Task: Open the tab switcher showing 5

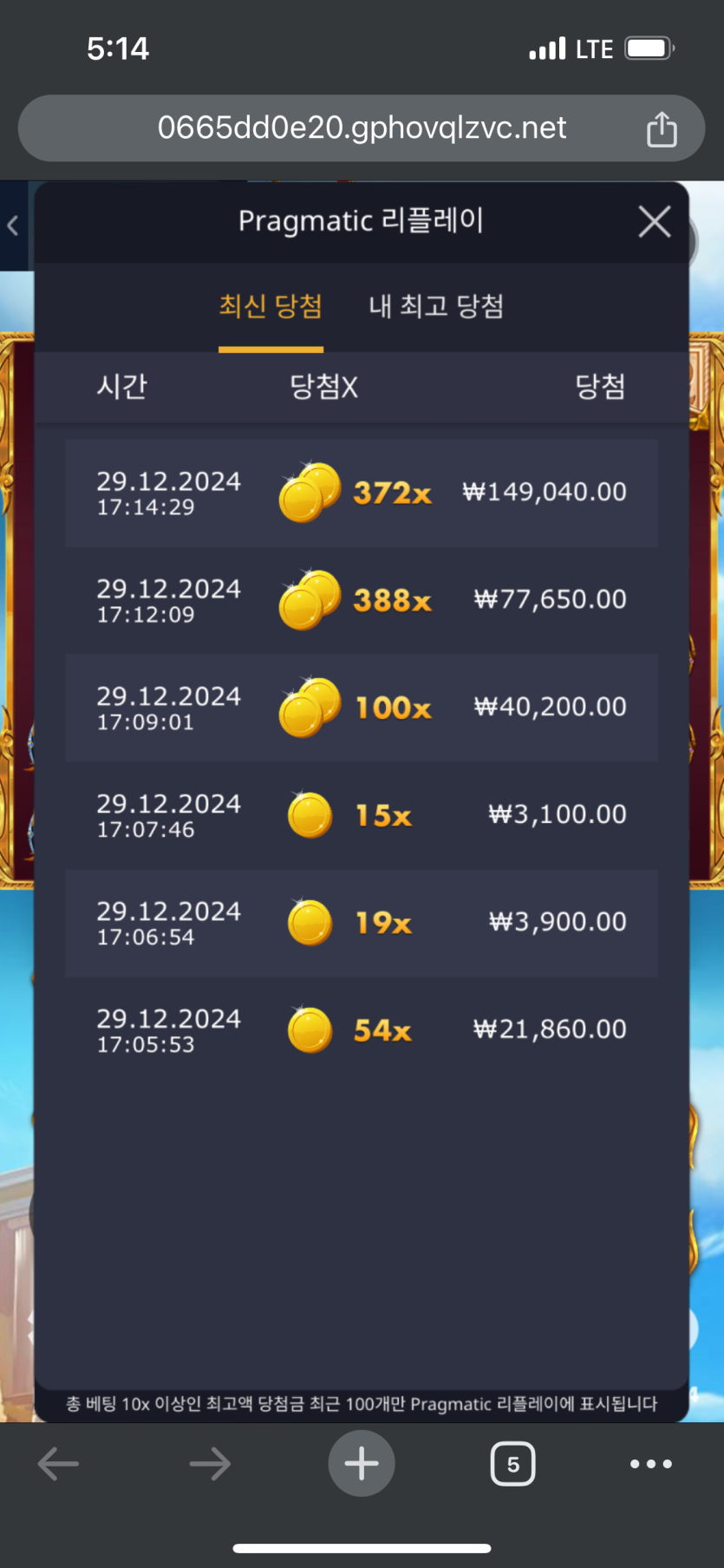Action: point(512,1464)
